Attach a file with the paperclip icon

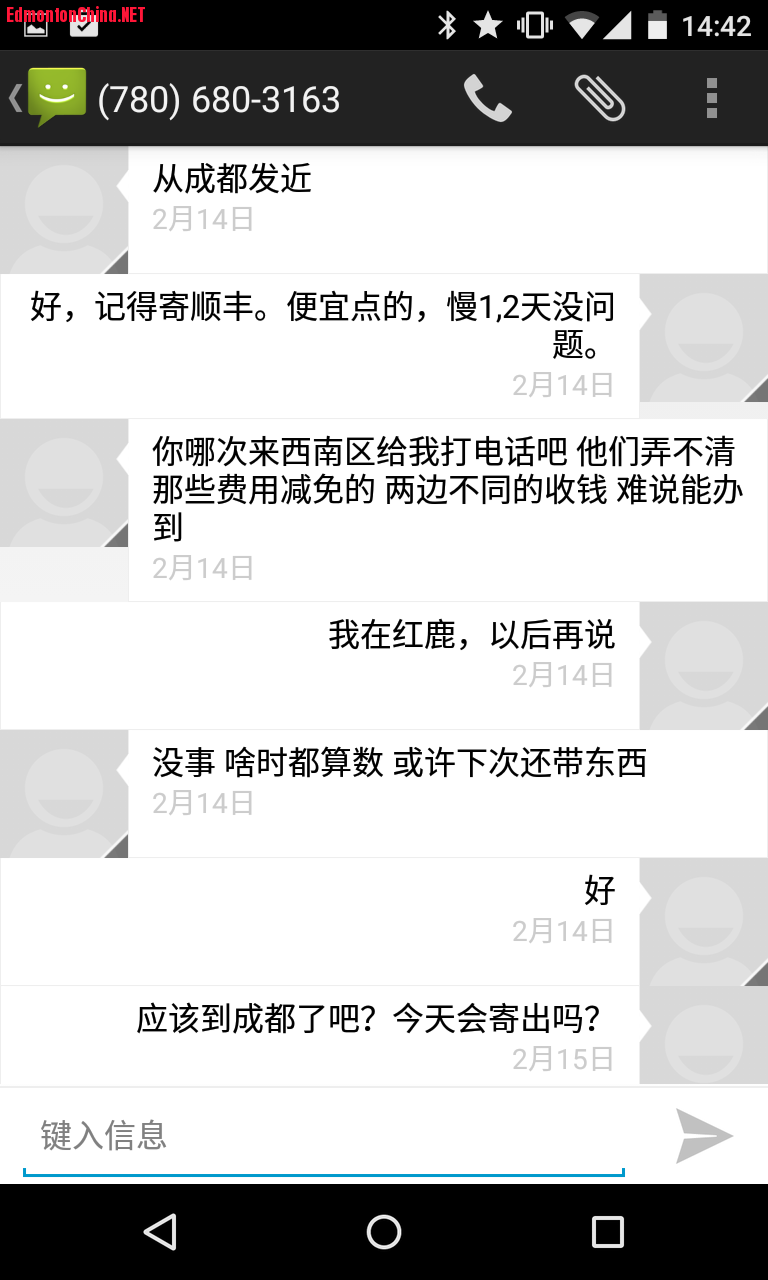[600, 99]
